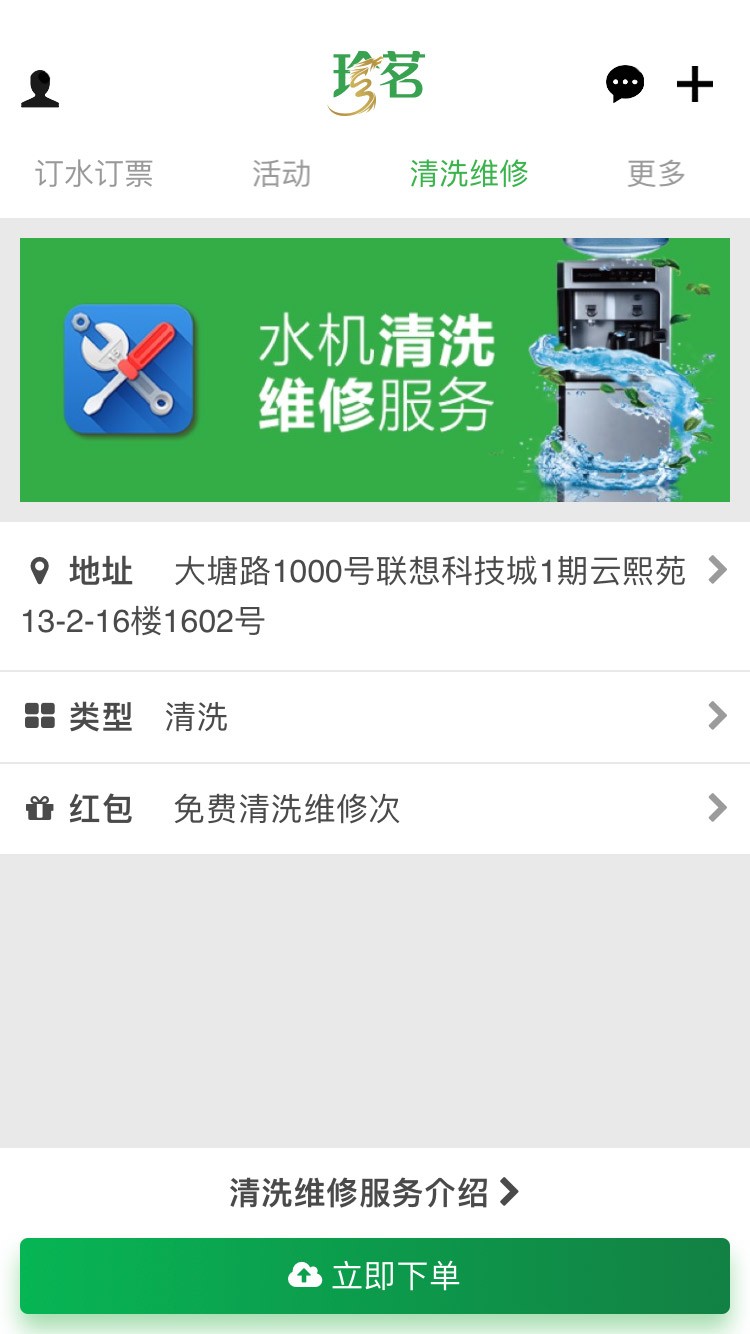750x1334 pixels.
Task: Select the 清洗 type value
Action: pyautogui.click(x=196, y=715)
